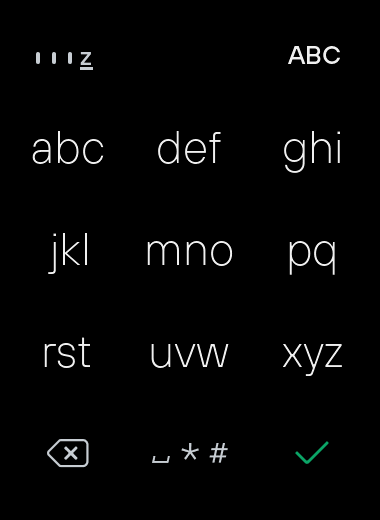Tap the xyz key
The image size is (380, 520).
[x=312, y=358]
